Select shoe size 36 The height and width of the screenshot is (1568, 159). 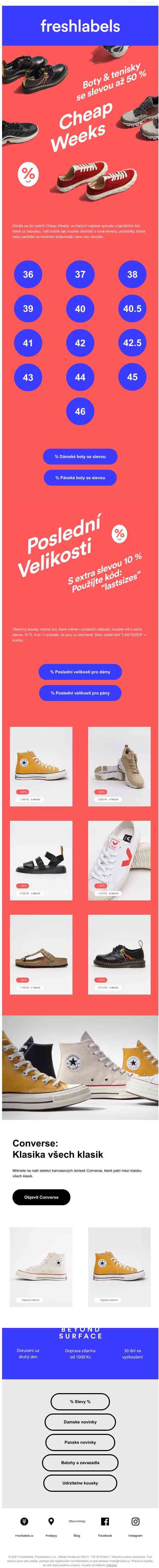pyautogui.click(x=28, y=275)
